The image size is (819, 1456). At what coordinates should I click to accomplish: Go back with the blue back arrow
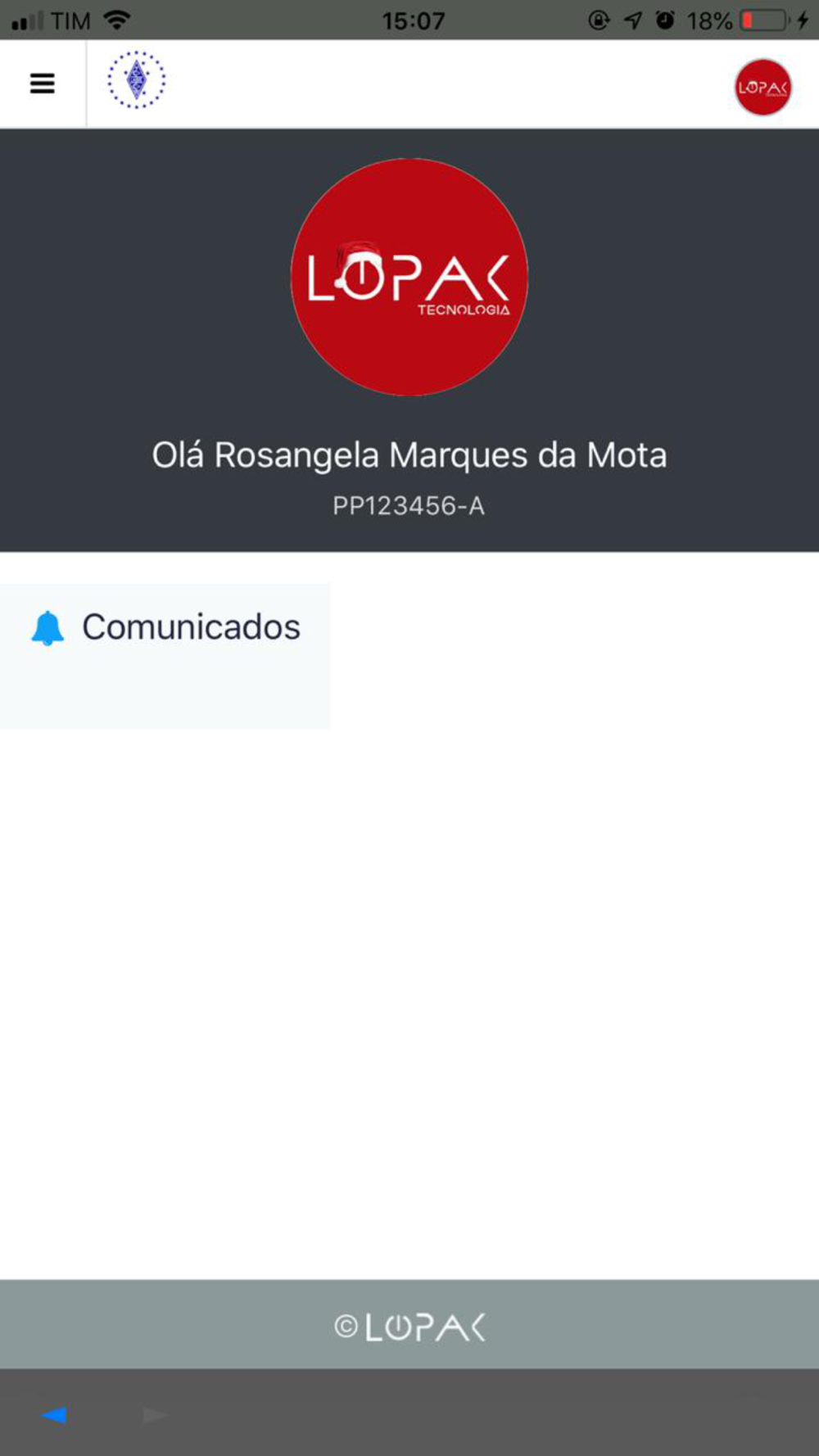[54, 1414]
